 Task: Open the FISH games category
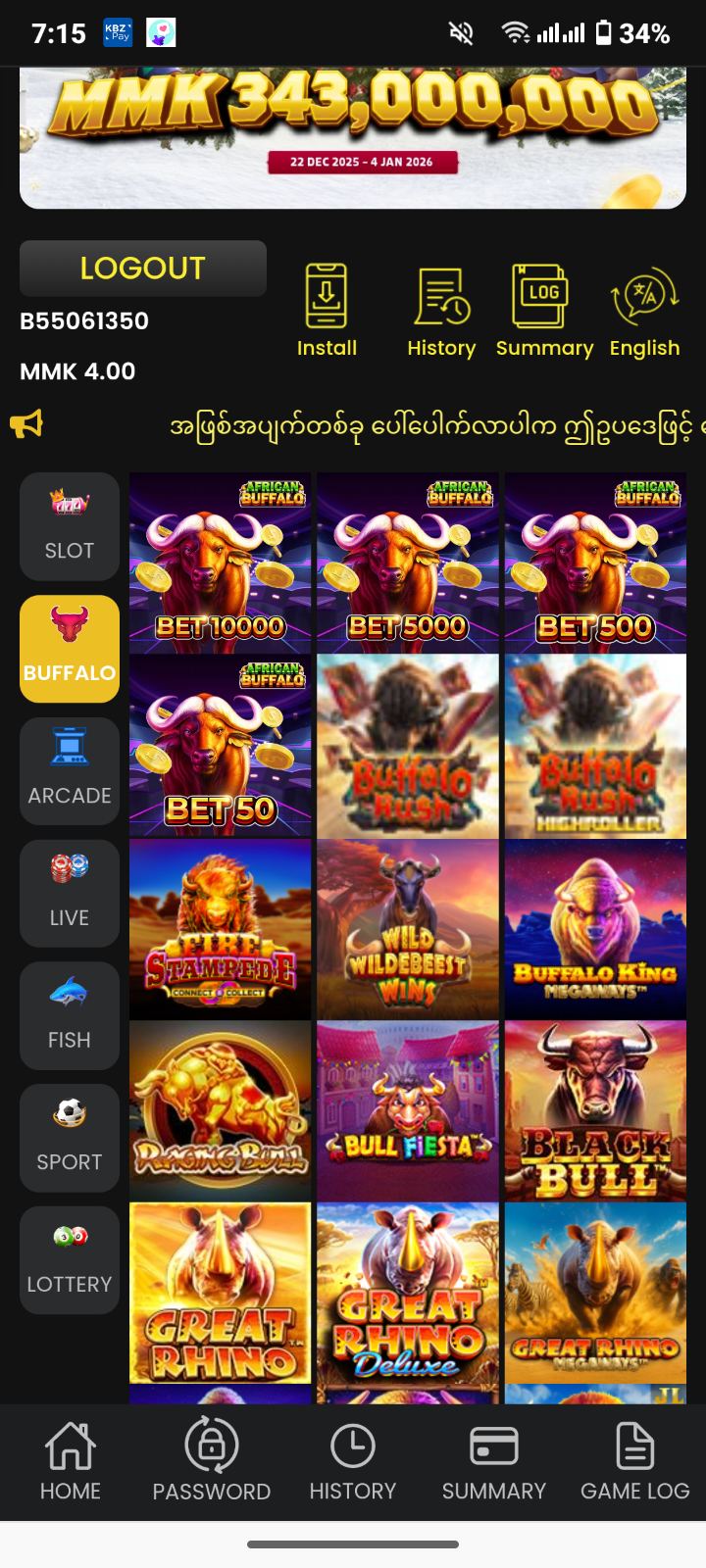(70, 1015)
